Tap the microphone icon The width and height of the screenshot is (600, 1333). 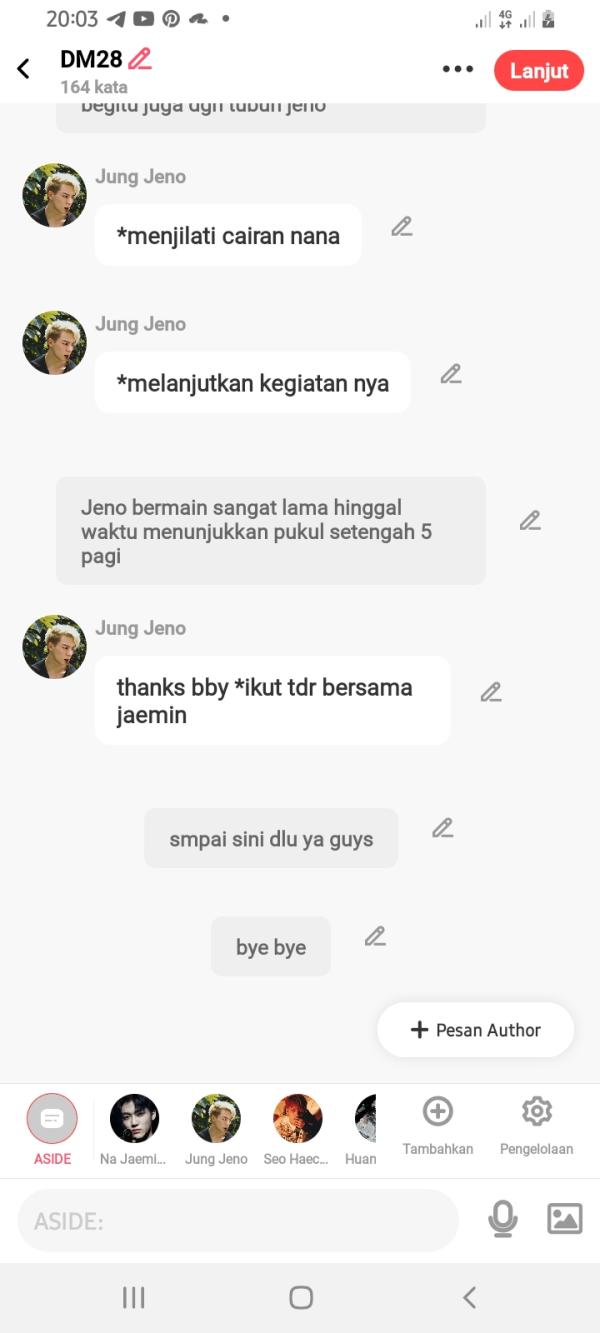click(x=502, y=1219)
